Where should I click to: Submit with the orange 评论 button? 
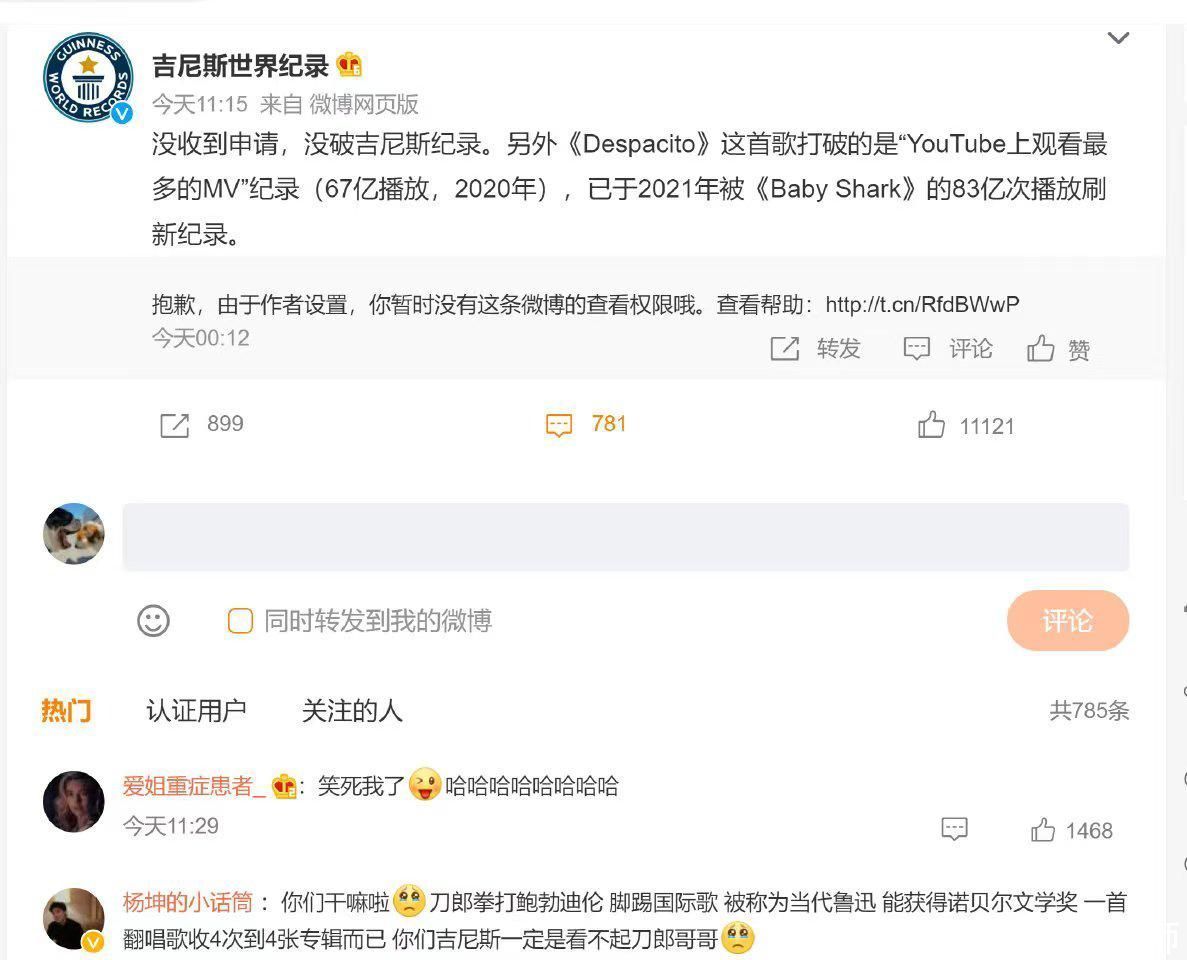[1067, 621]
